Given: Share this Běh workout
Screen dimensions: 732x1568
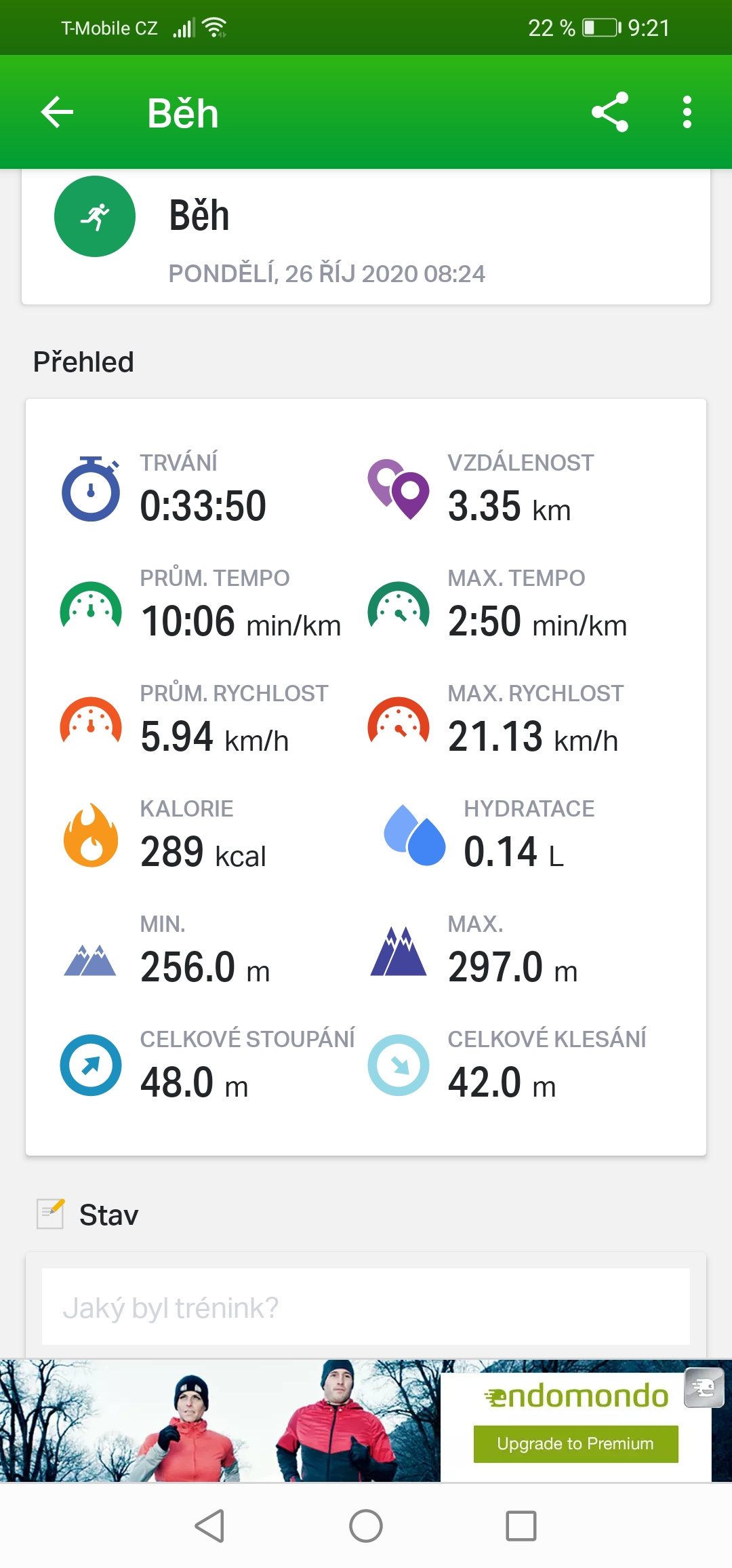Looking at the screenshot, I should 610,112.
